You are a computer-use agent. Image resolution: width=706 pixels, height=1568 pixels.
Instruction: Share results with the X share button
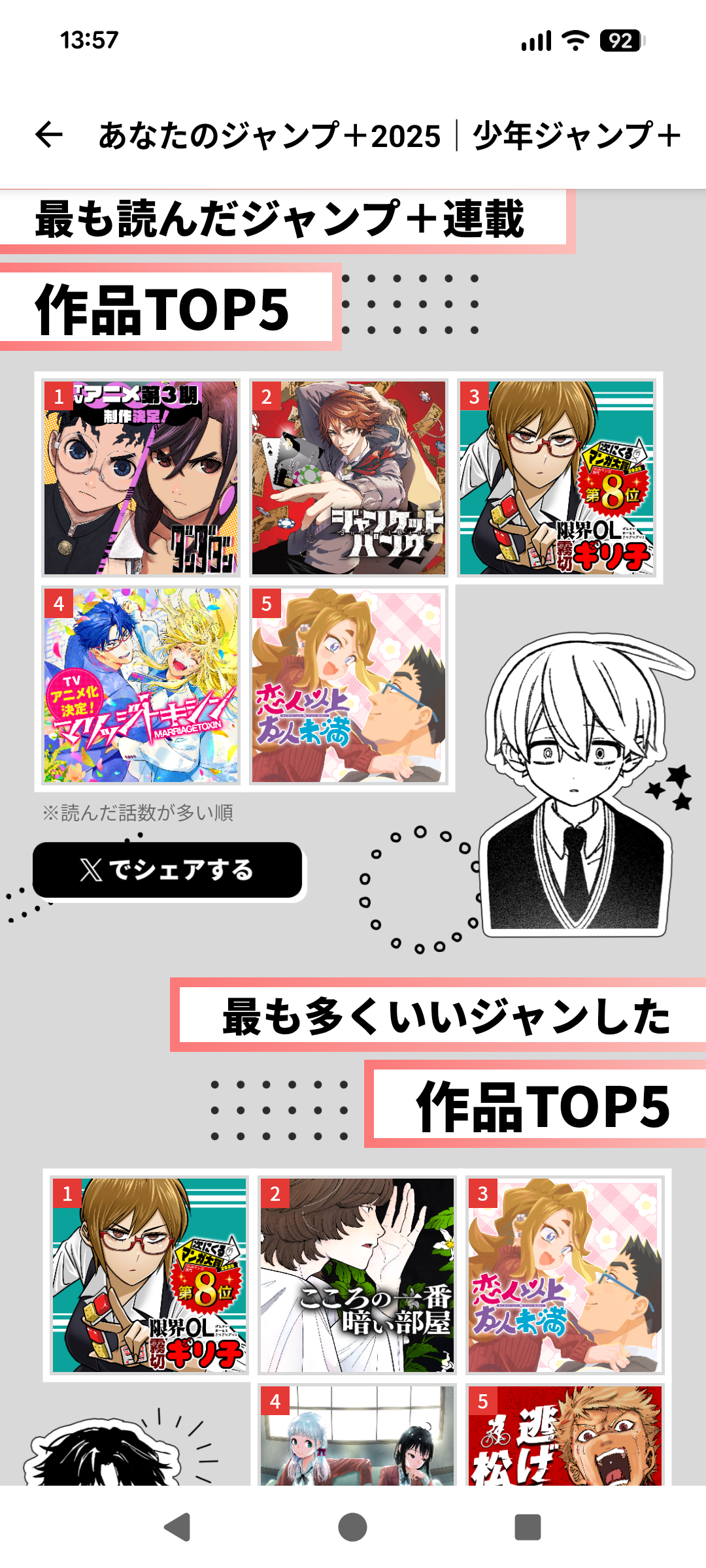click(167, 870)
